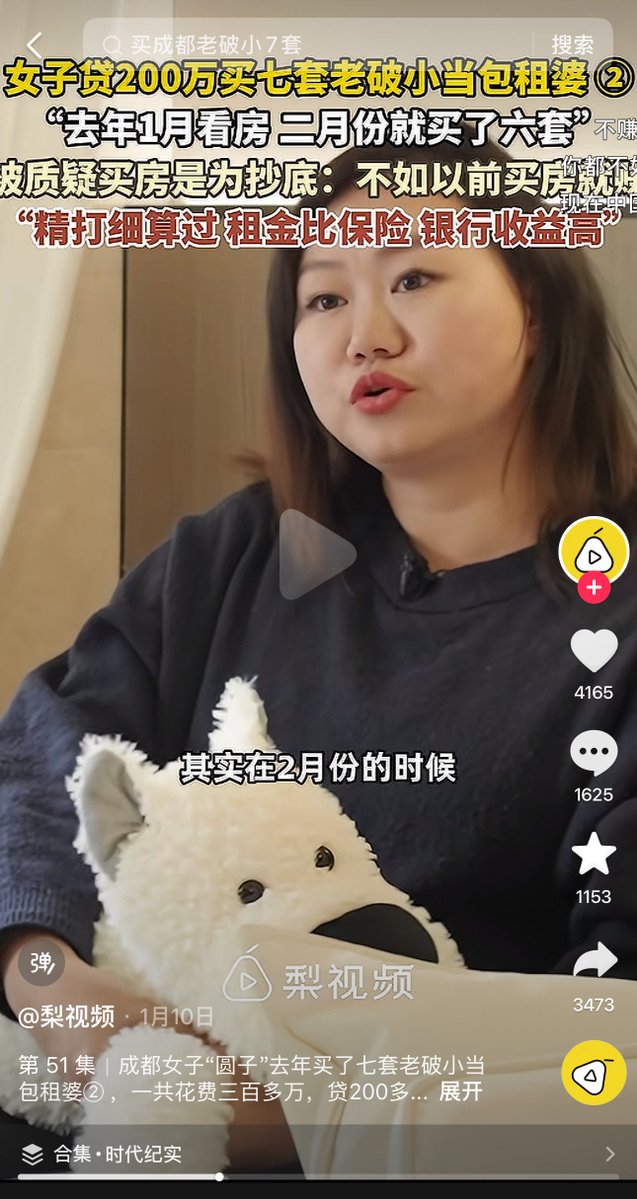Tap the 搜索 button
This screenshot has height=1199, width=637.
573,45
